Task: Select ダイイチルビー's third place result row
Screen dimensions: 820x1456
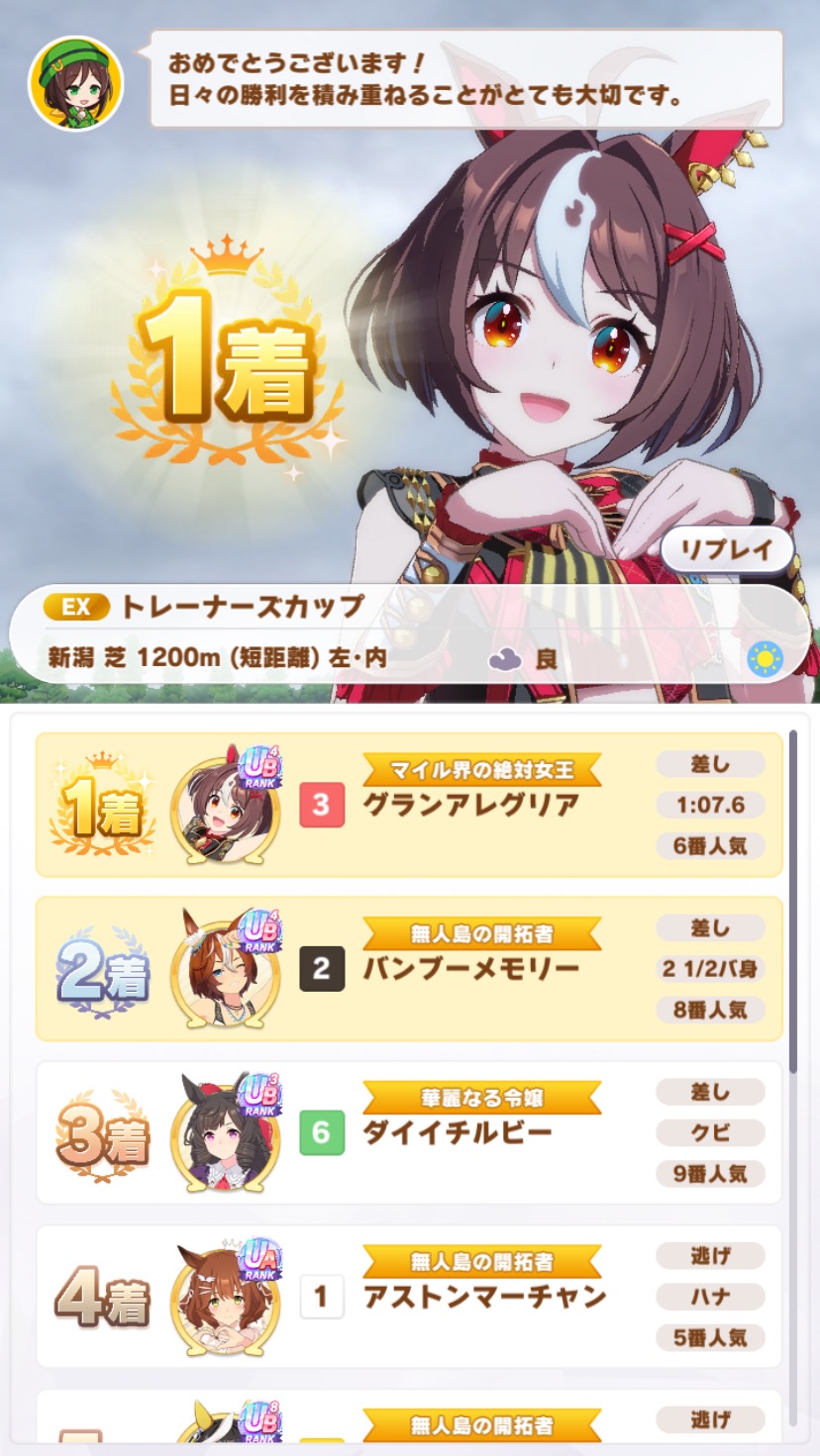Action: pyautogui.click(x=409, y=1132)
